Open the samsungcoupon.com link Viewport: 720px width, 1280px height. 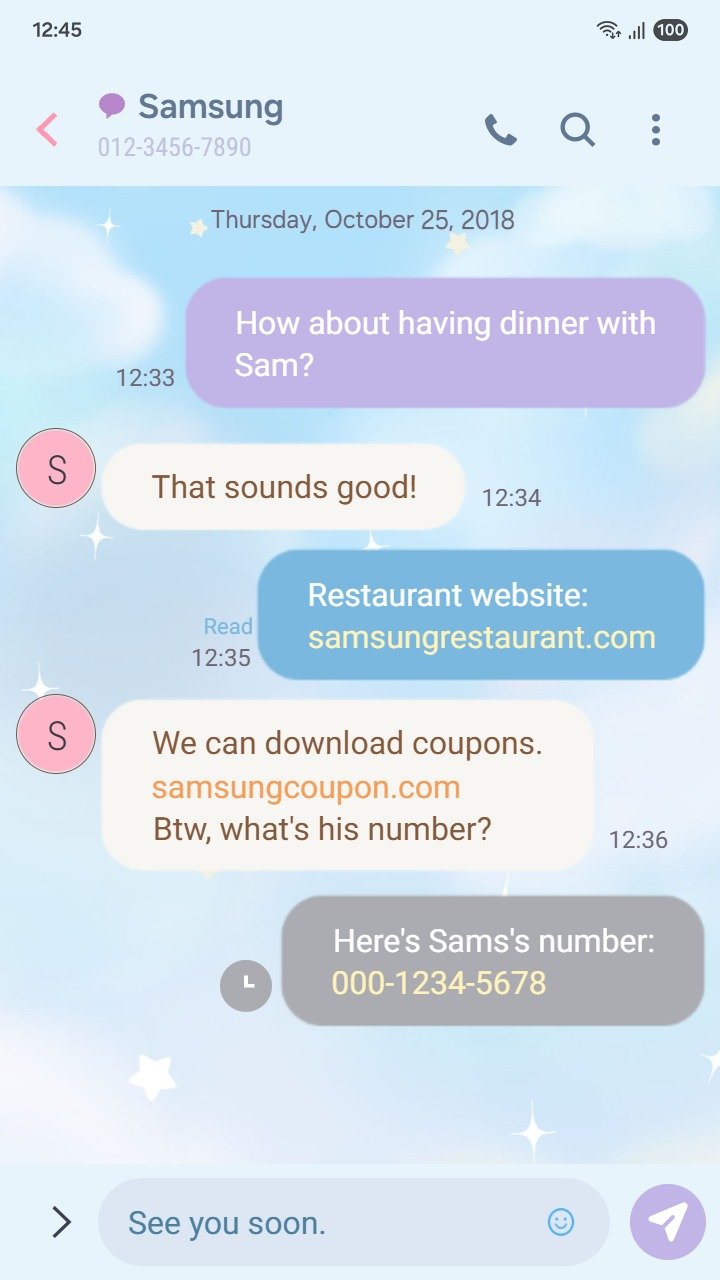pos(306,787)
